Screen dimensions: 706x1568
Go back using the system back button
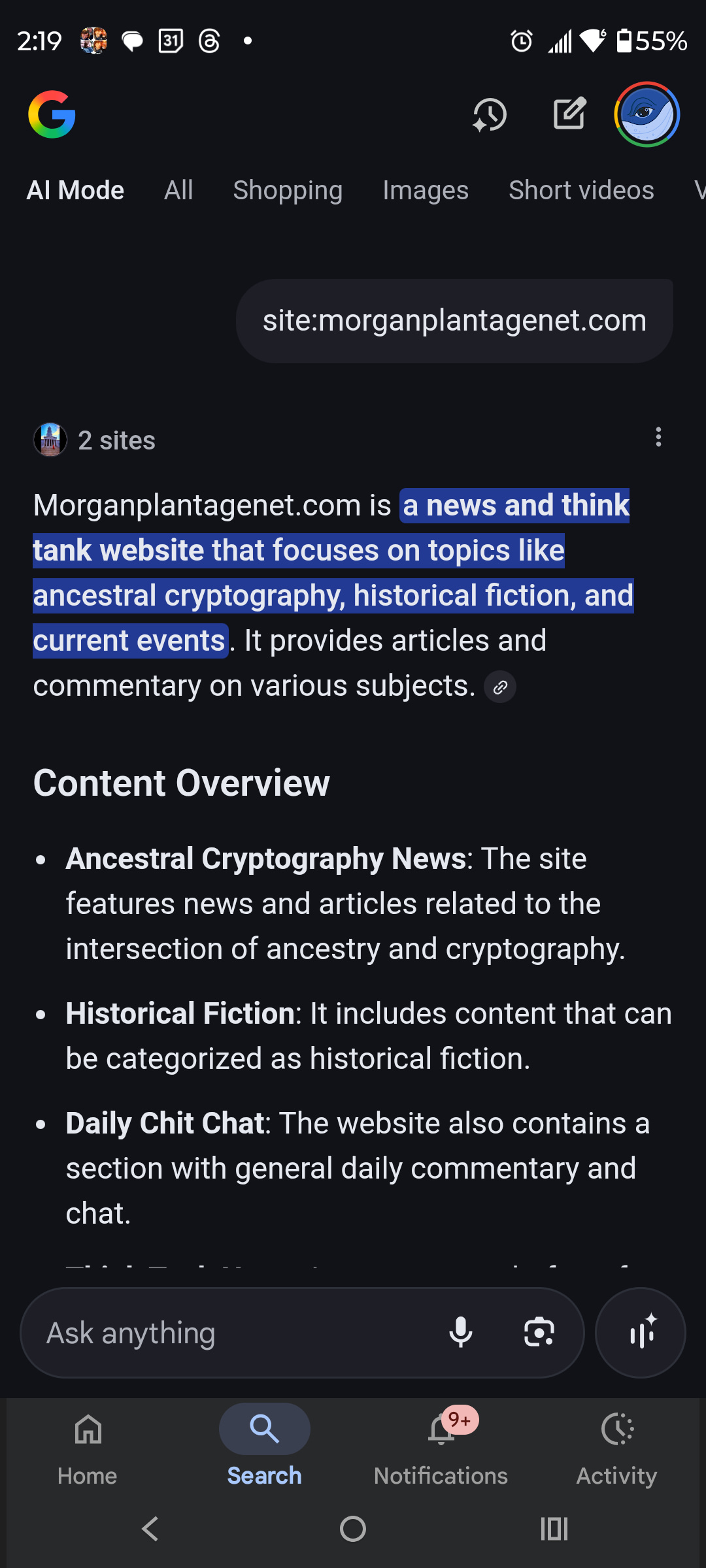click(150, 1529)
